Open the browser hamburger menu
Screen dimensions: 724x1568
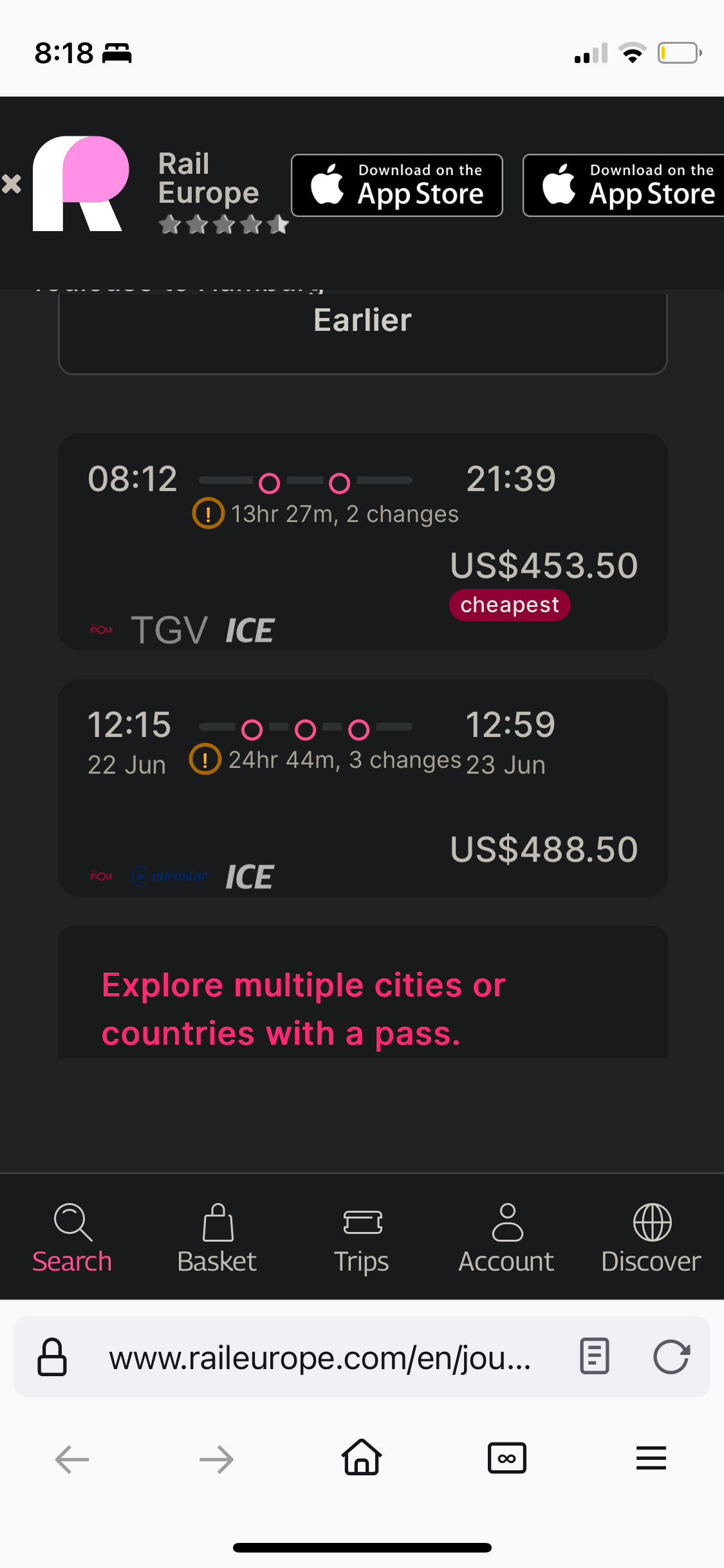(651, 1458)
